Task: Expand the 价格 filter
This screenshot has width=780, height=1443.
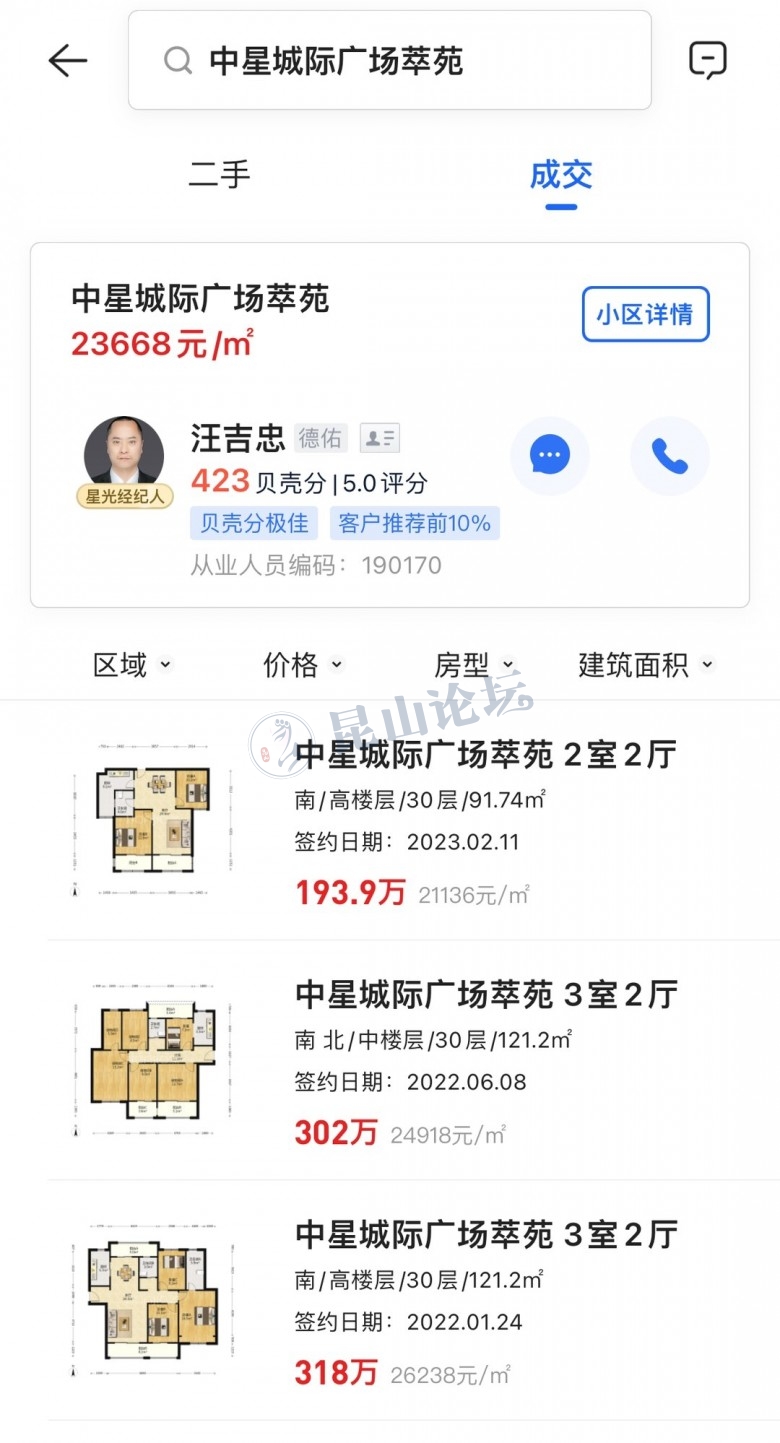Action: pos(302,665)
